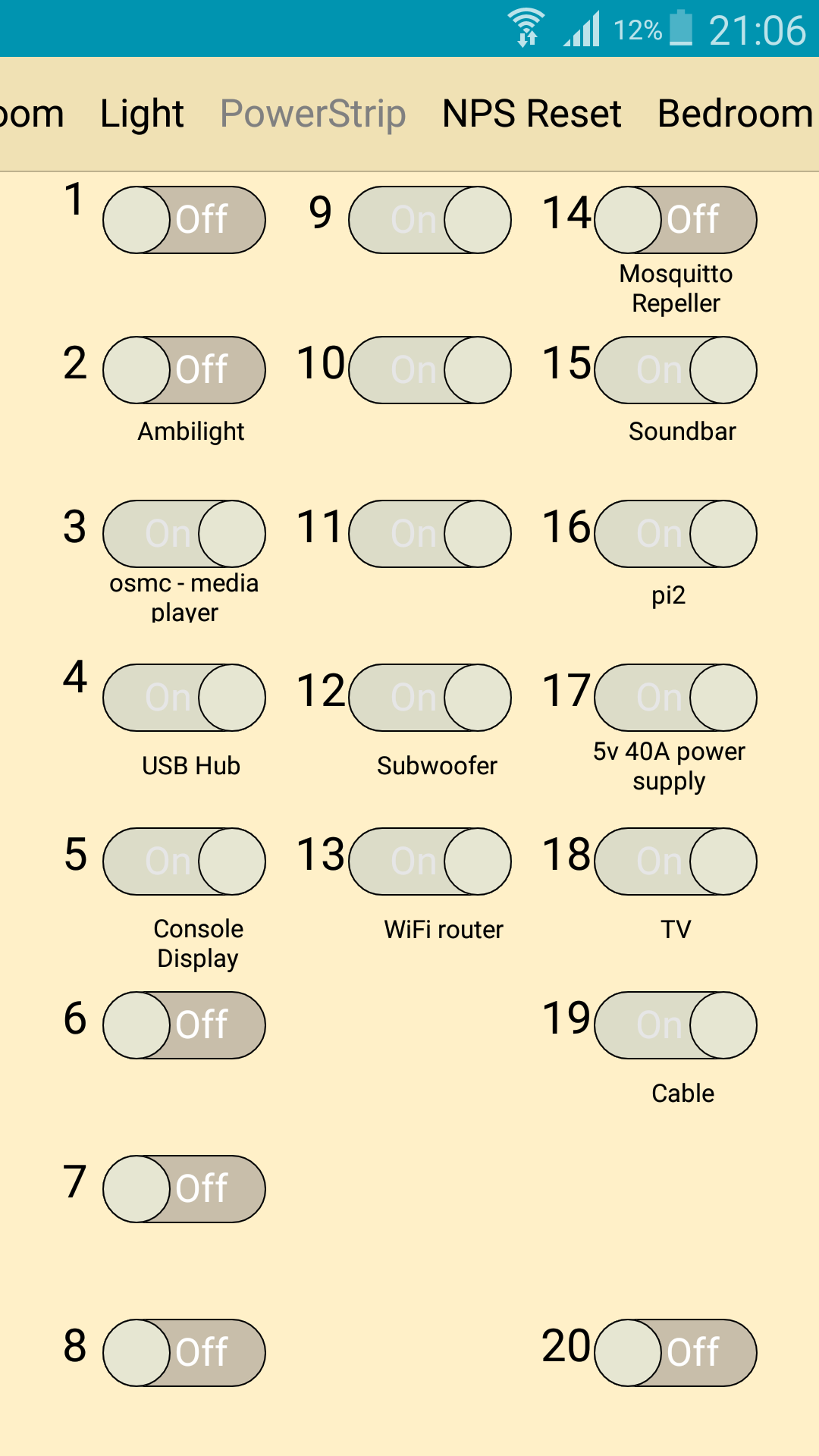
Task: Enable the Ambilight switch
Action: tap(184, 370)
